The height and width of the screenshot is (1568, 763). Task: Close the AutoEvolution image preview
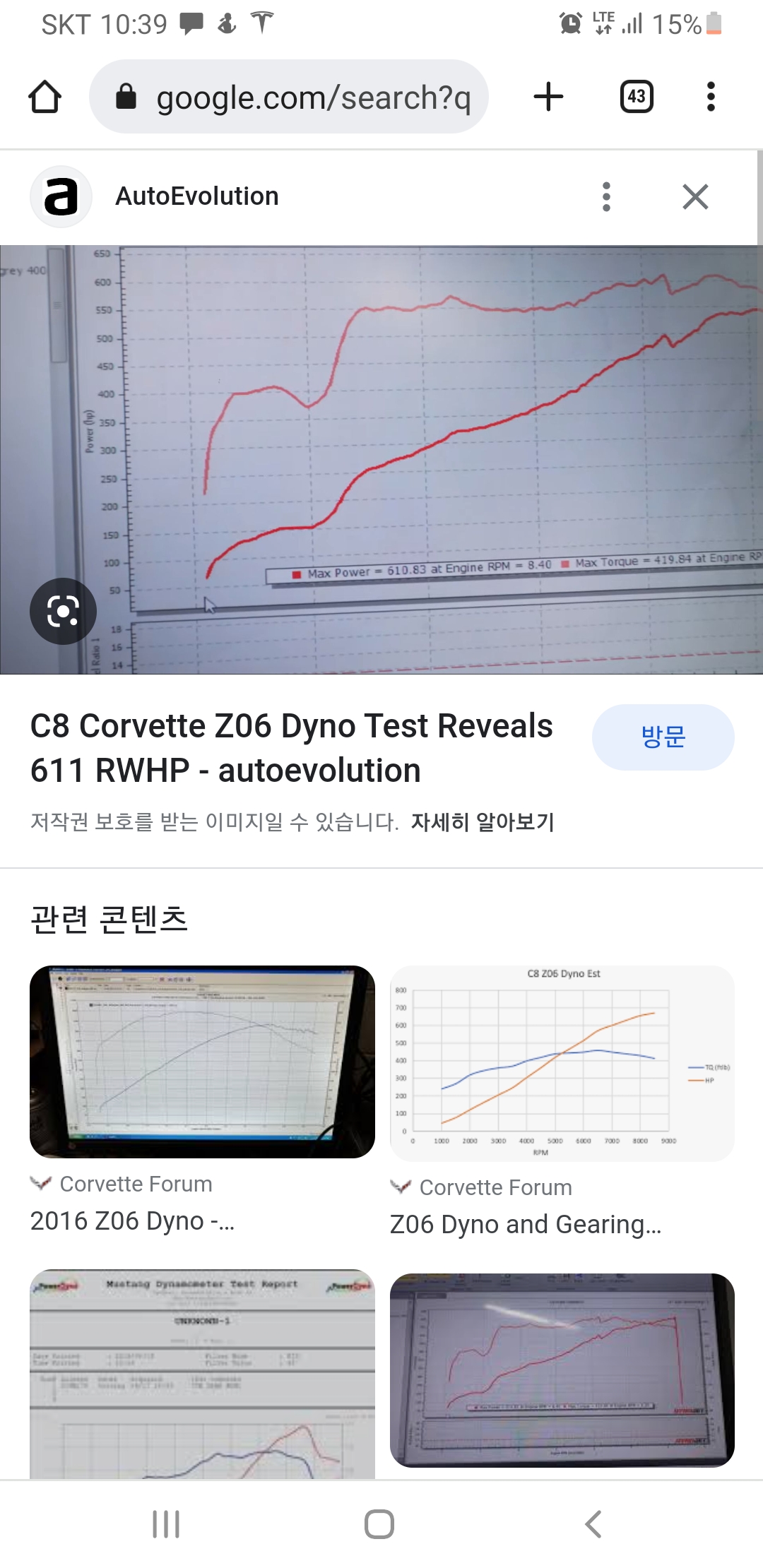pos(695,196)
